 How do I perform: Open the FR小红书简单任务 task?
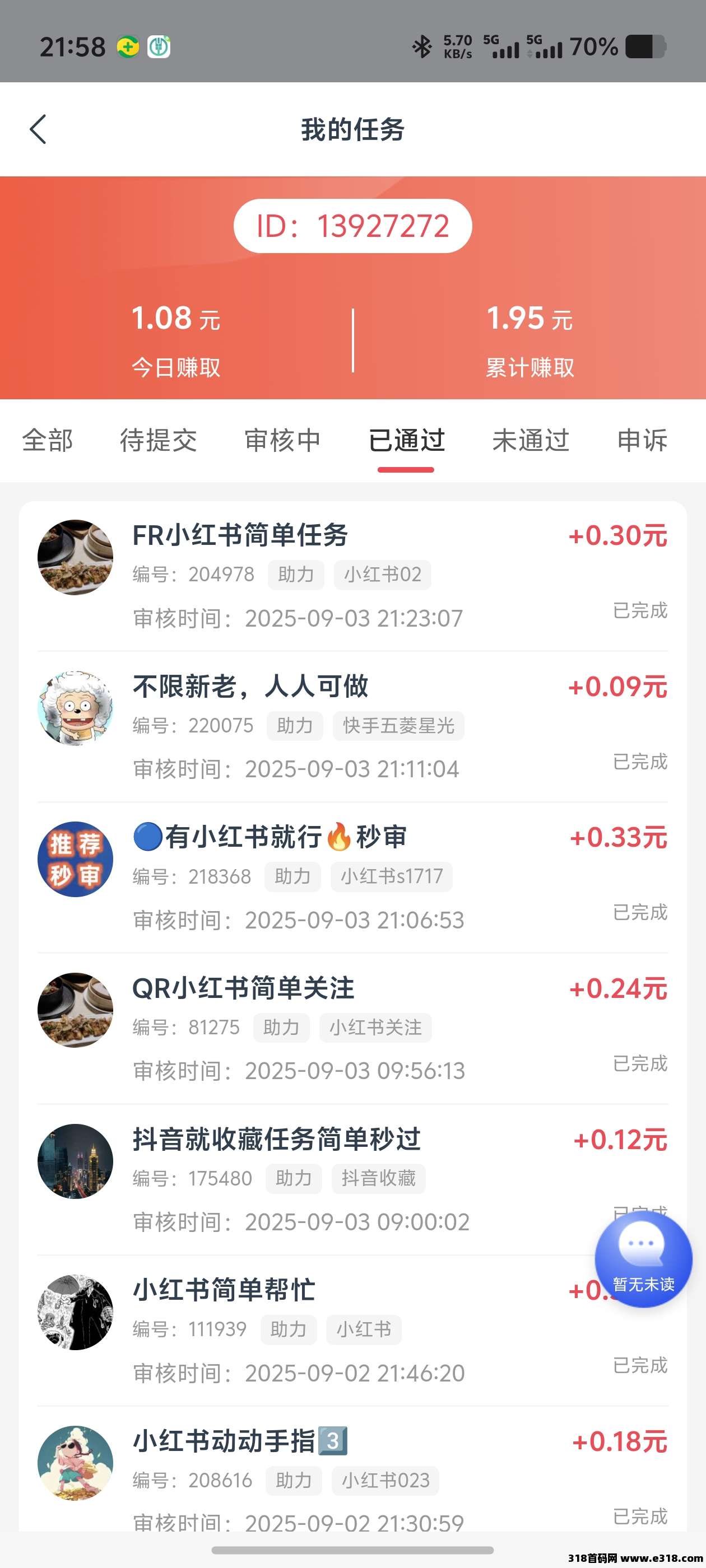[x=240, y=536]
